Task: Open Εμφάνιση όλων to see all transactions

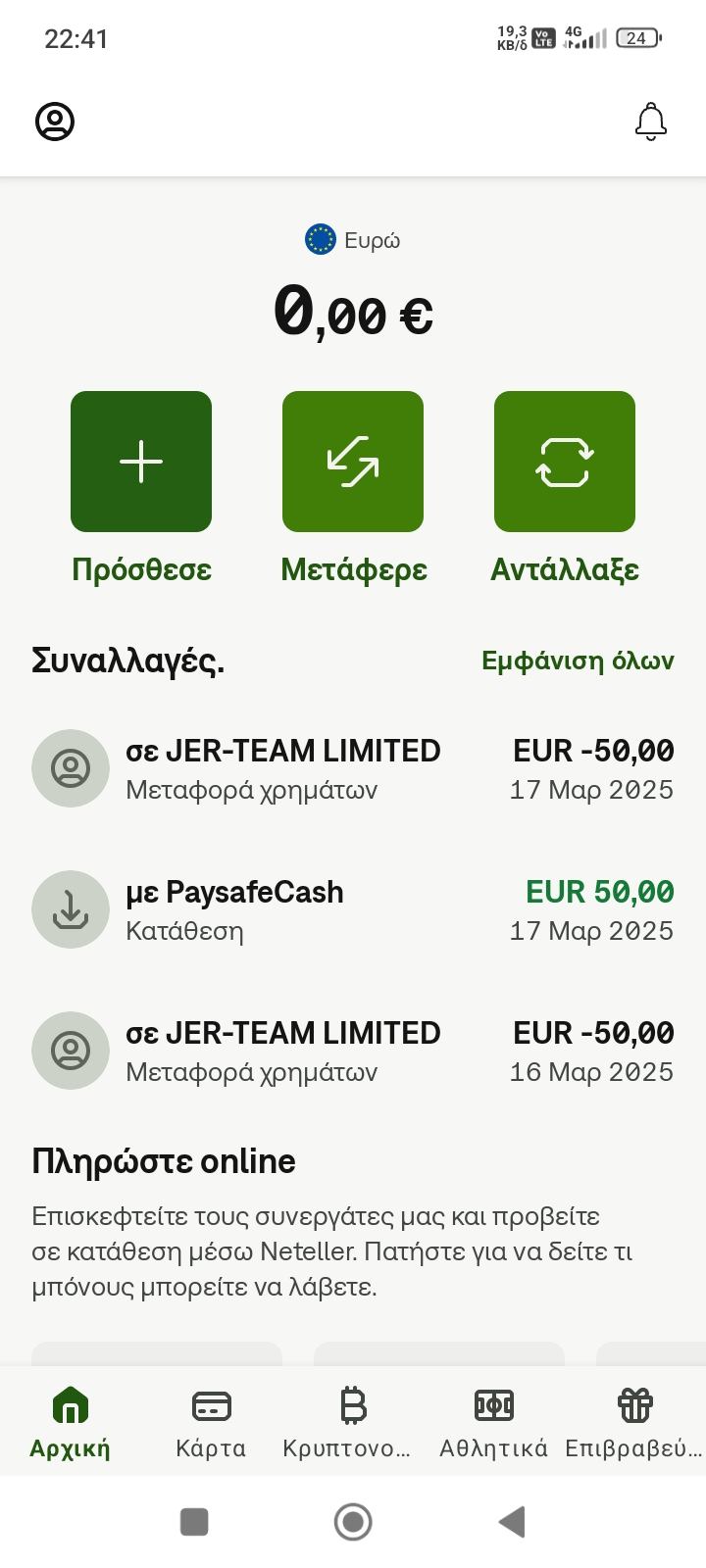Action: coord(577,661)
